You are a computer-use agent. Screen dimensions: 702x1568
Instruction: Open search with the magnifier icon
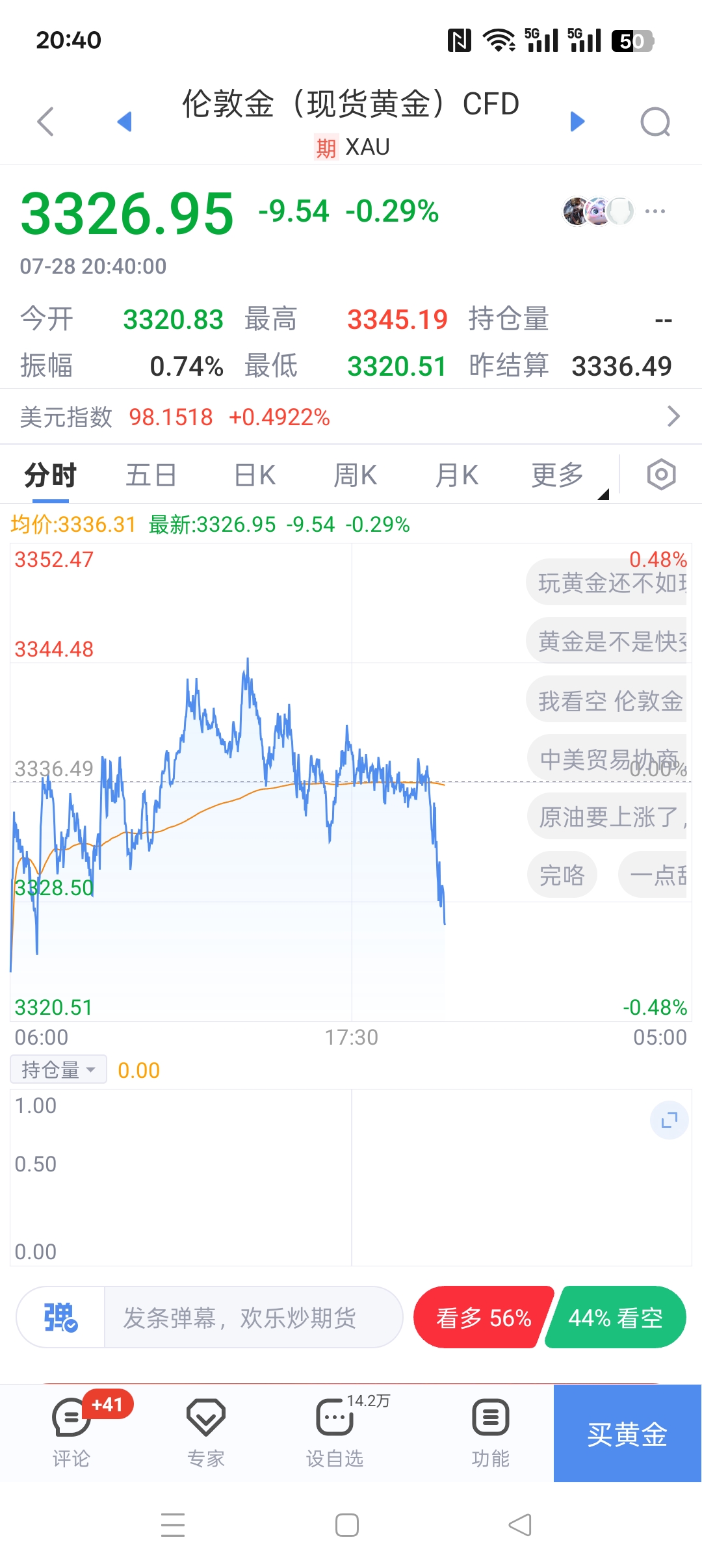(655, 121)
